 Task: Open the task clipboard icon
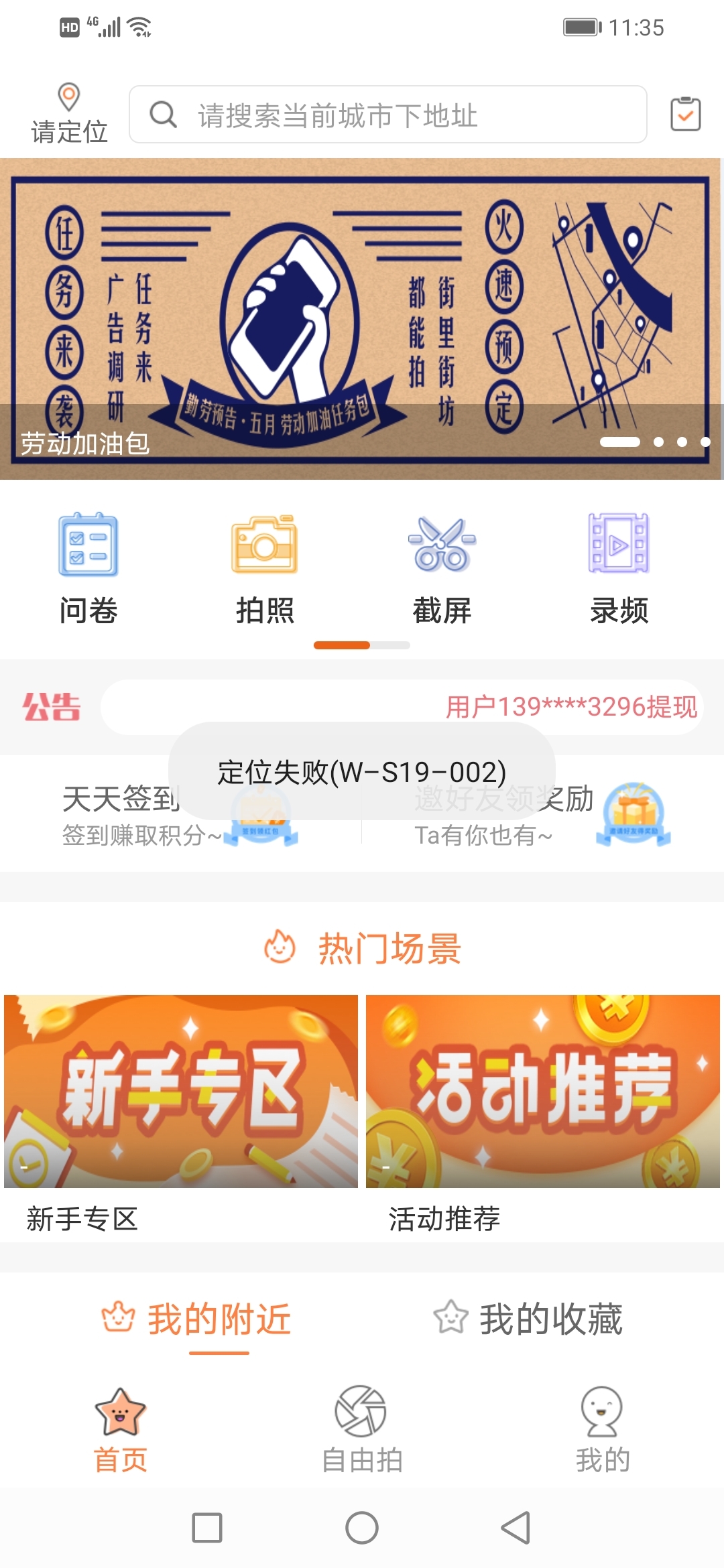685,114
